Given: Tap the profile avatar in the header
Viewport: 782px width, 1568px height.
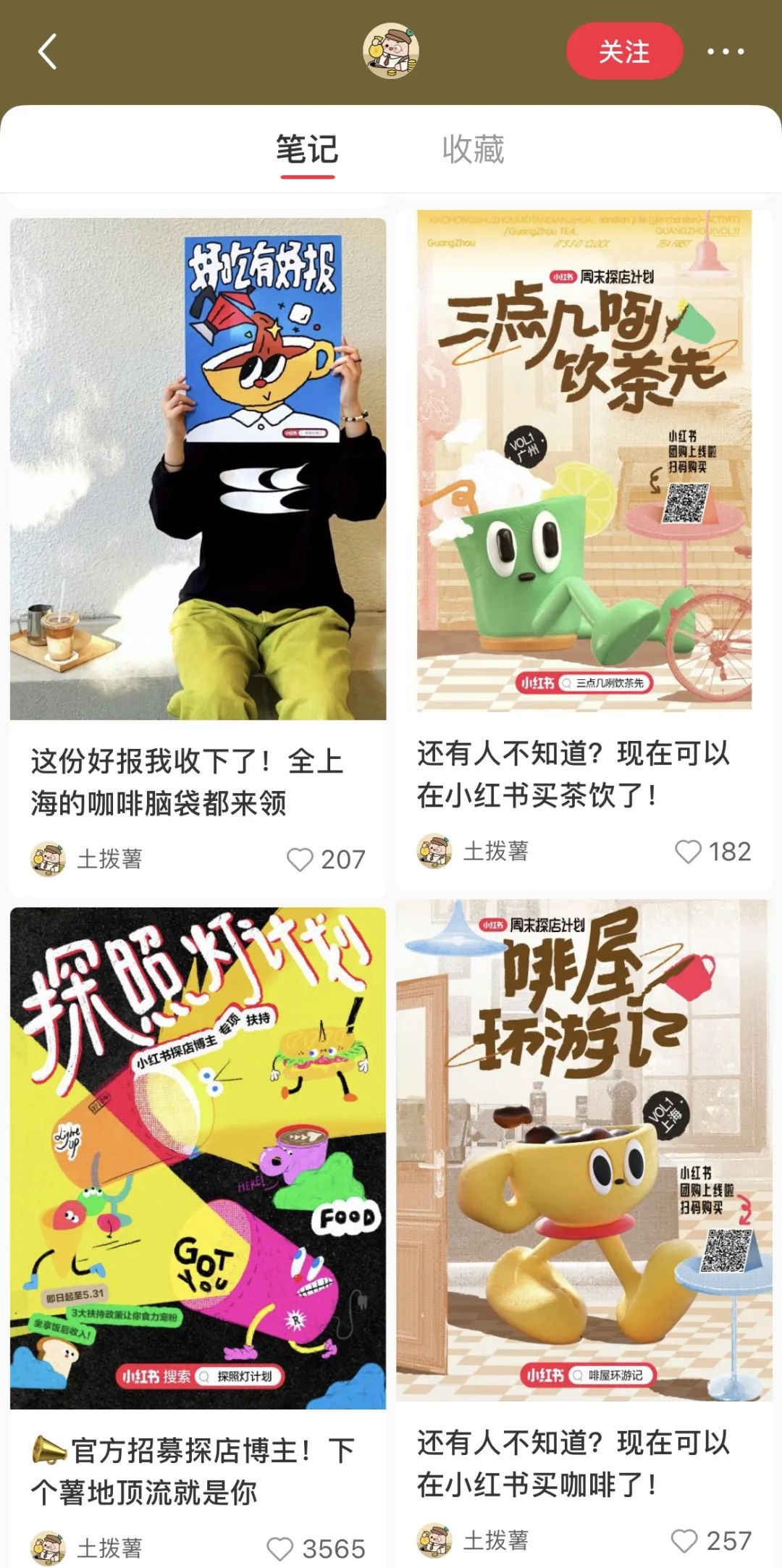Looking at the screenshot, I should click(391, 51).
